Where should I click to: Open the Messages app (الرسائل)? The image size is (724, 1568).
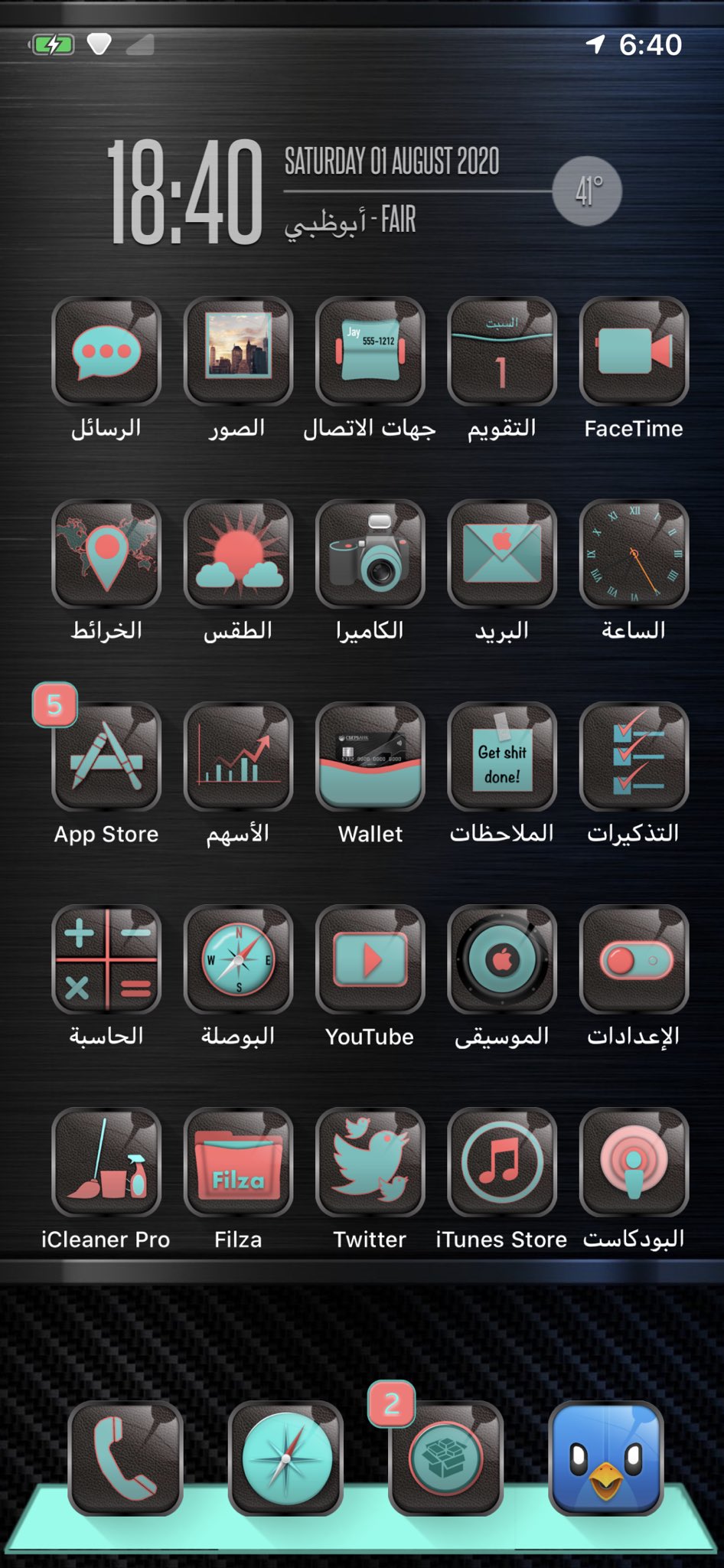106,351
